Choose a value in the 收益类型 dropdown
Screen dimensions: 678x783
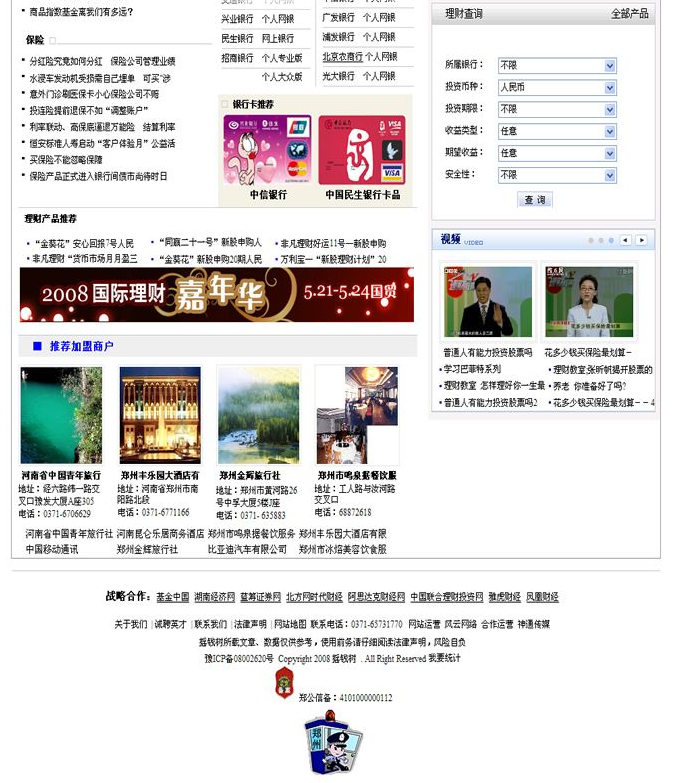pos(556,131)
